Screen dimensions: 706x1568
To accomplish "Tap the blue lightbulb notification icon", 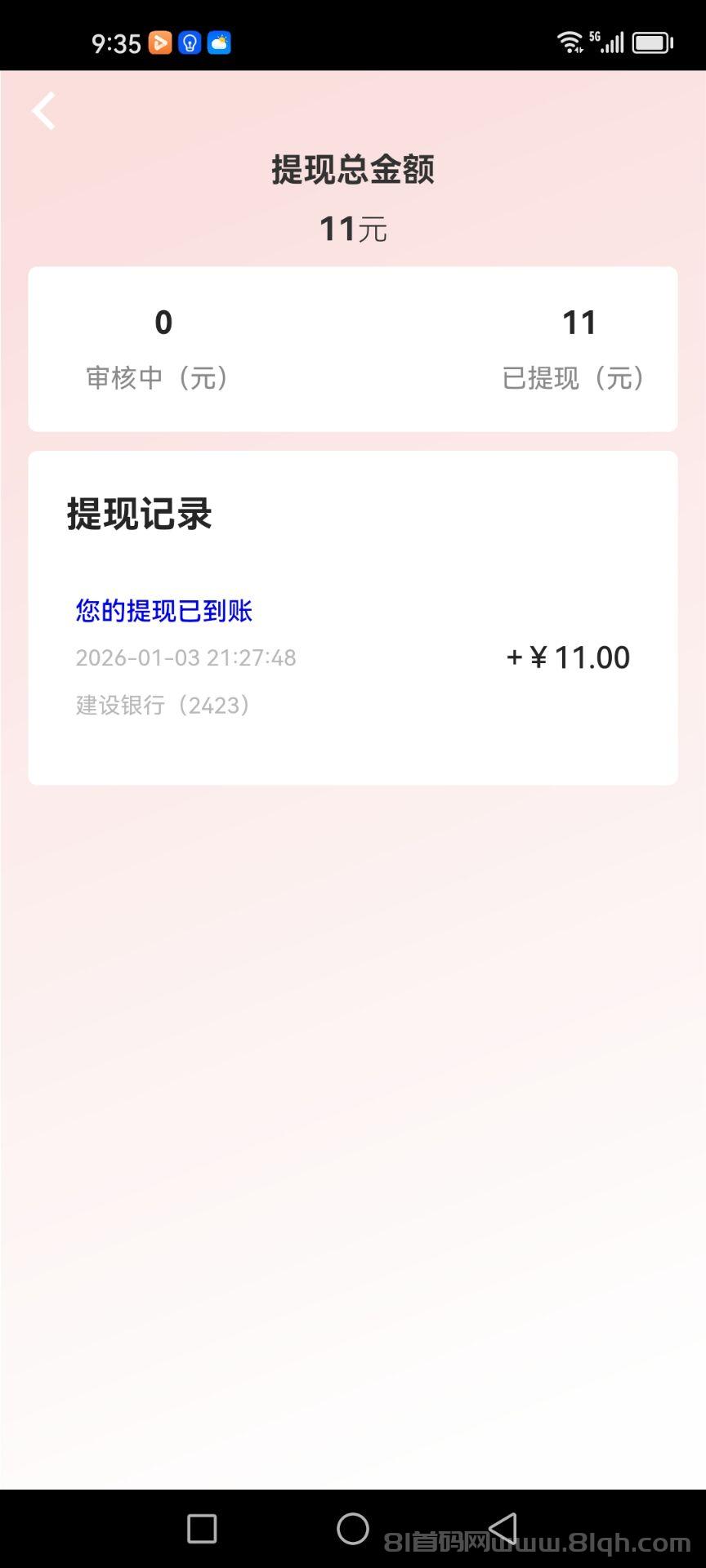I will tap(190, 42).
